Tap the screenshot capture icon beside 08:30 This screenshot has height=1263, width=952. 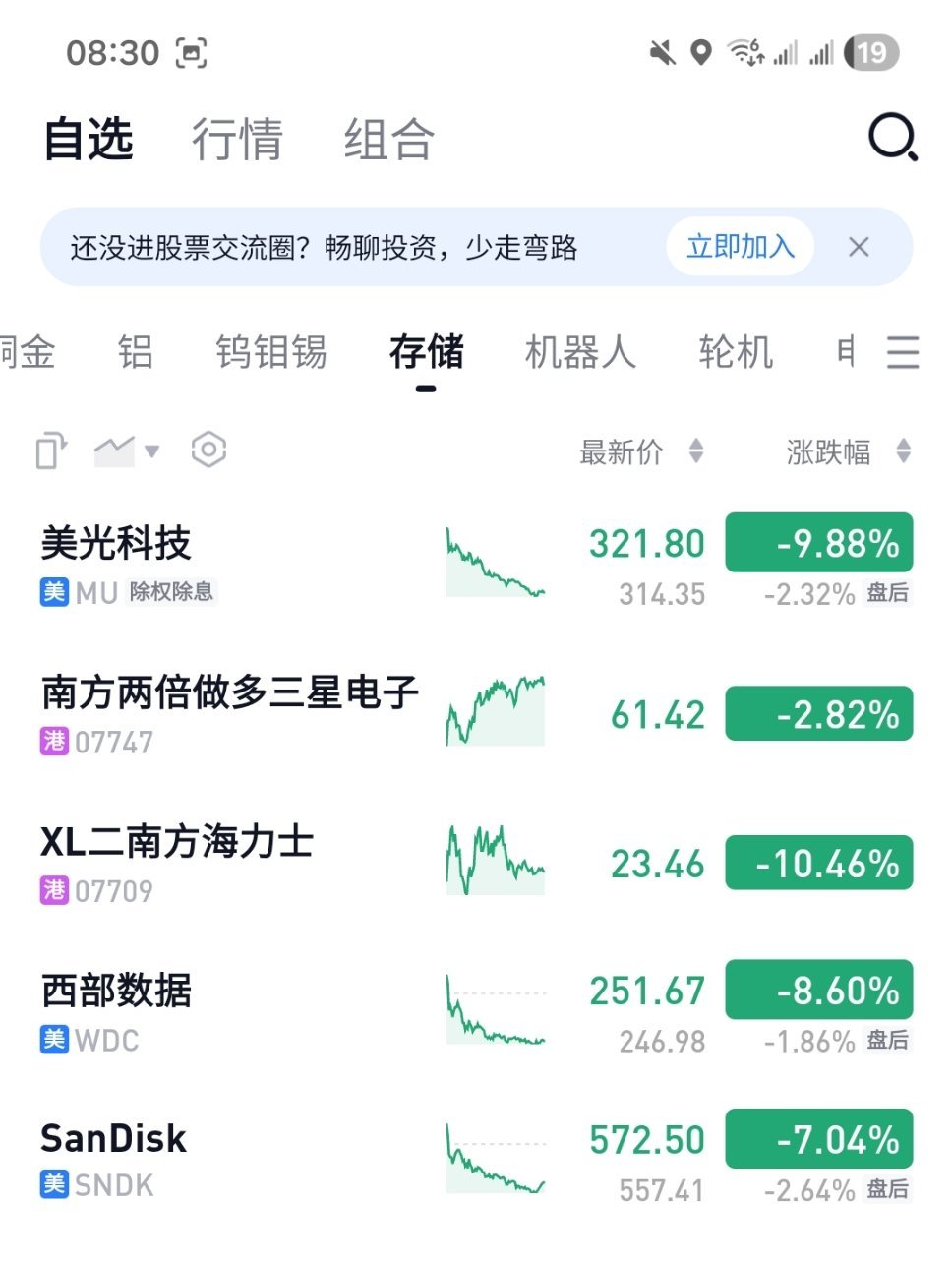click(193, 51)
